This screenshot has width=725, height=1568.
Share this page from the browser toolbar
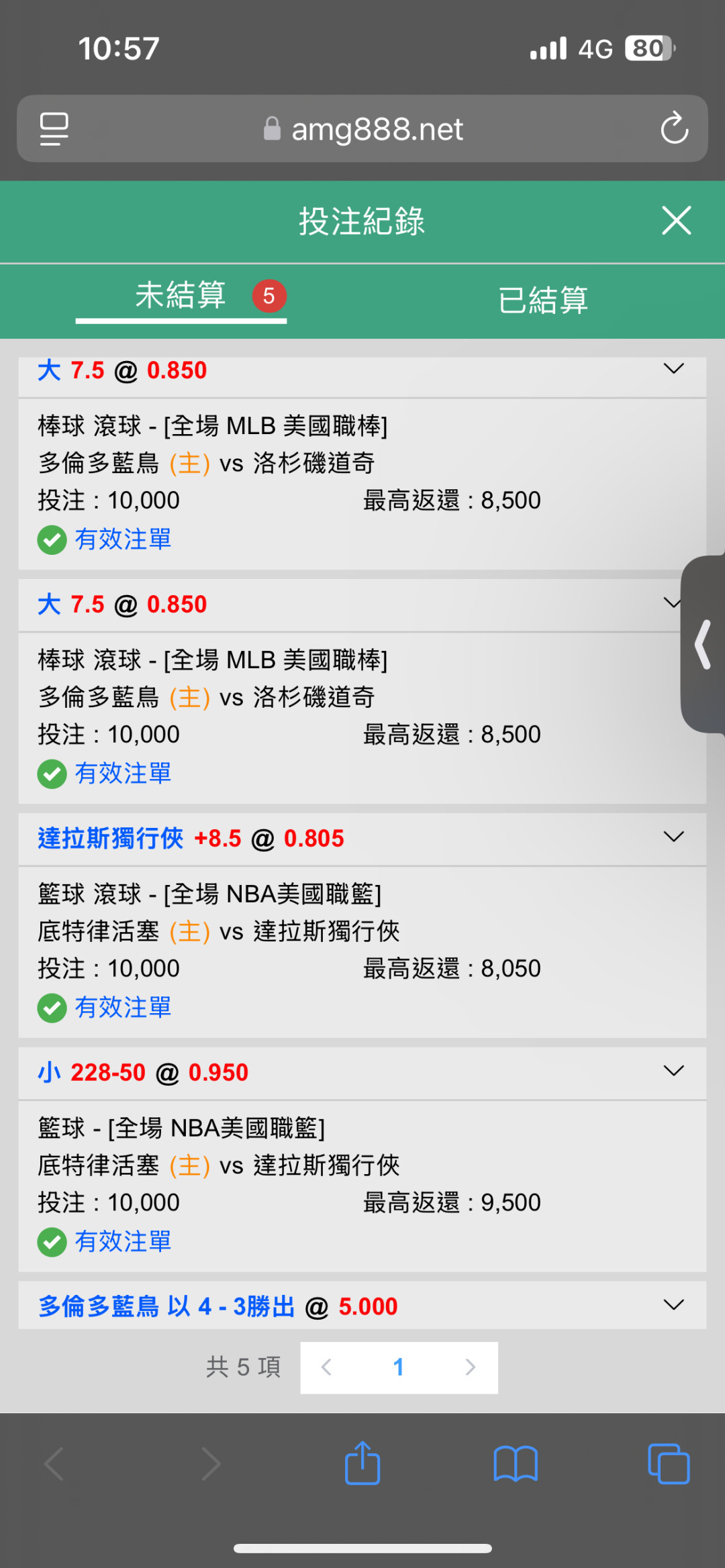[x=362, y=1463]
